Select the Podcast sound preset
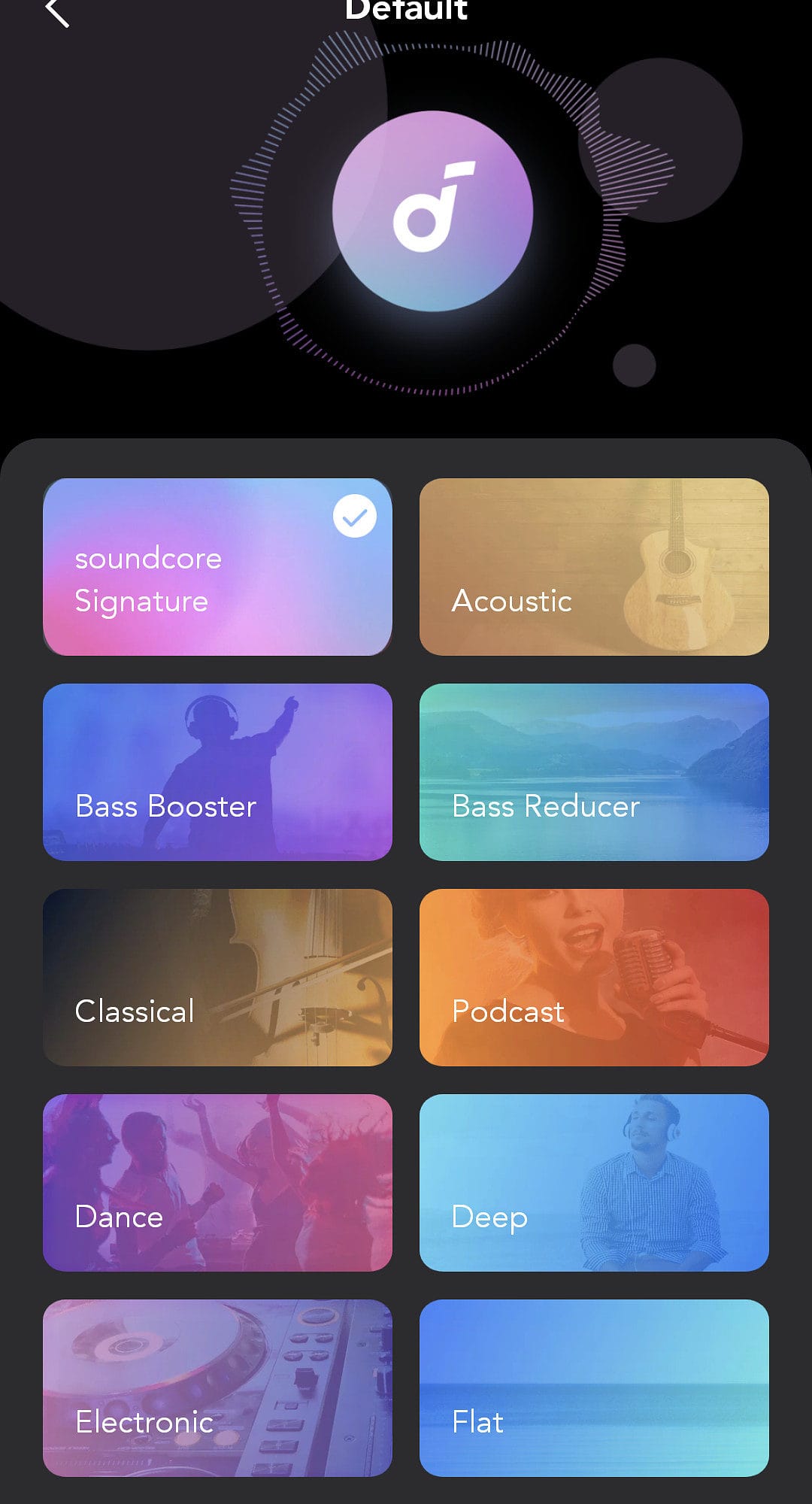The height and width of the screenshot is (1504, 812). (594, 978)
